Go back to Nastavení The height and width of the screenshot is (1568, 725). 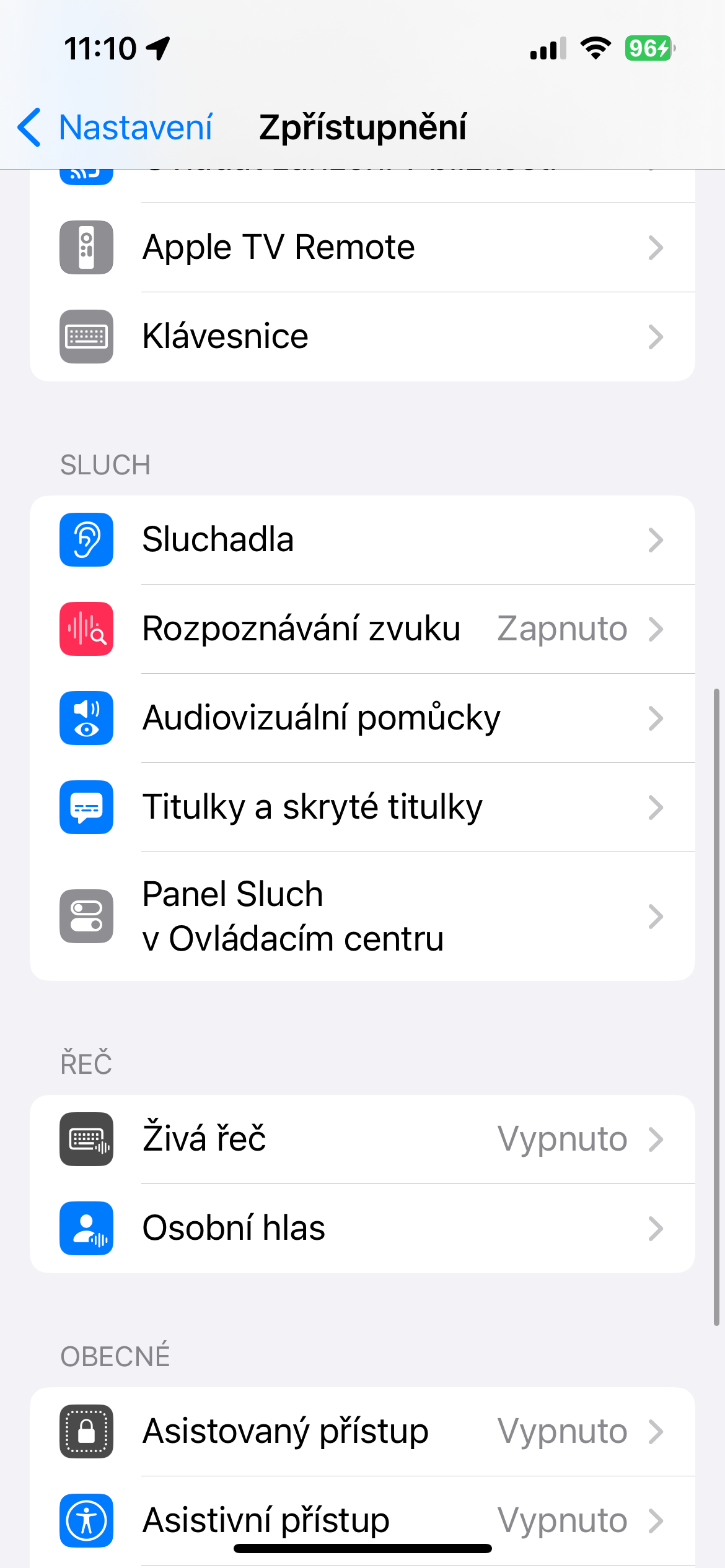[115, 128]
